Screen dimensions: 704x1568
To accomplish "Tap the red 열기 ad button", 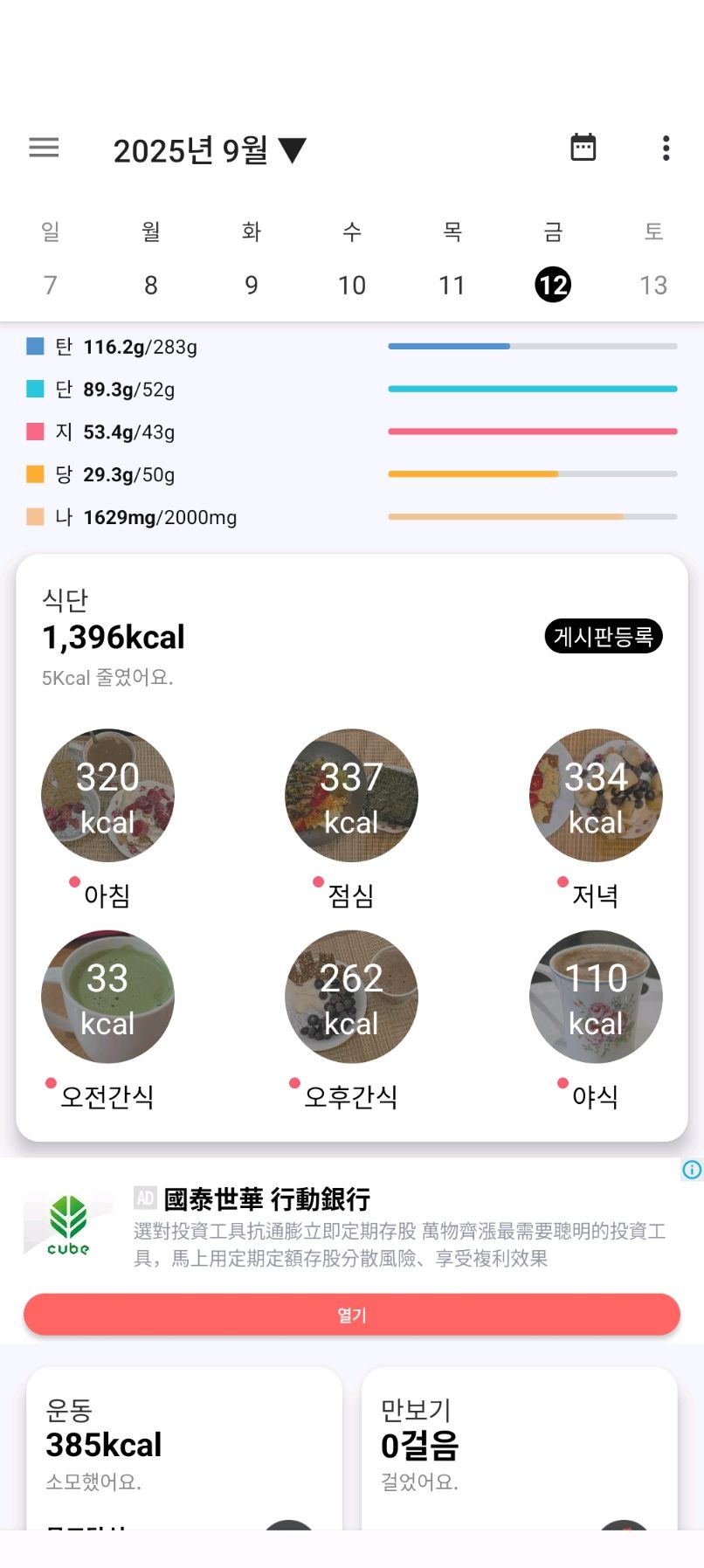I will coord(352,1315).
